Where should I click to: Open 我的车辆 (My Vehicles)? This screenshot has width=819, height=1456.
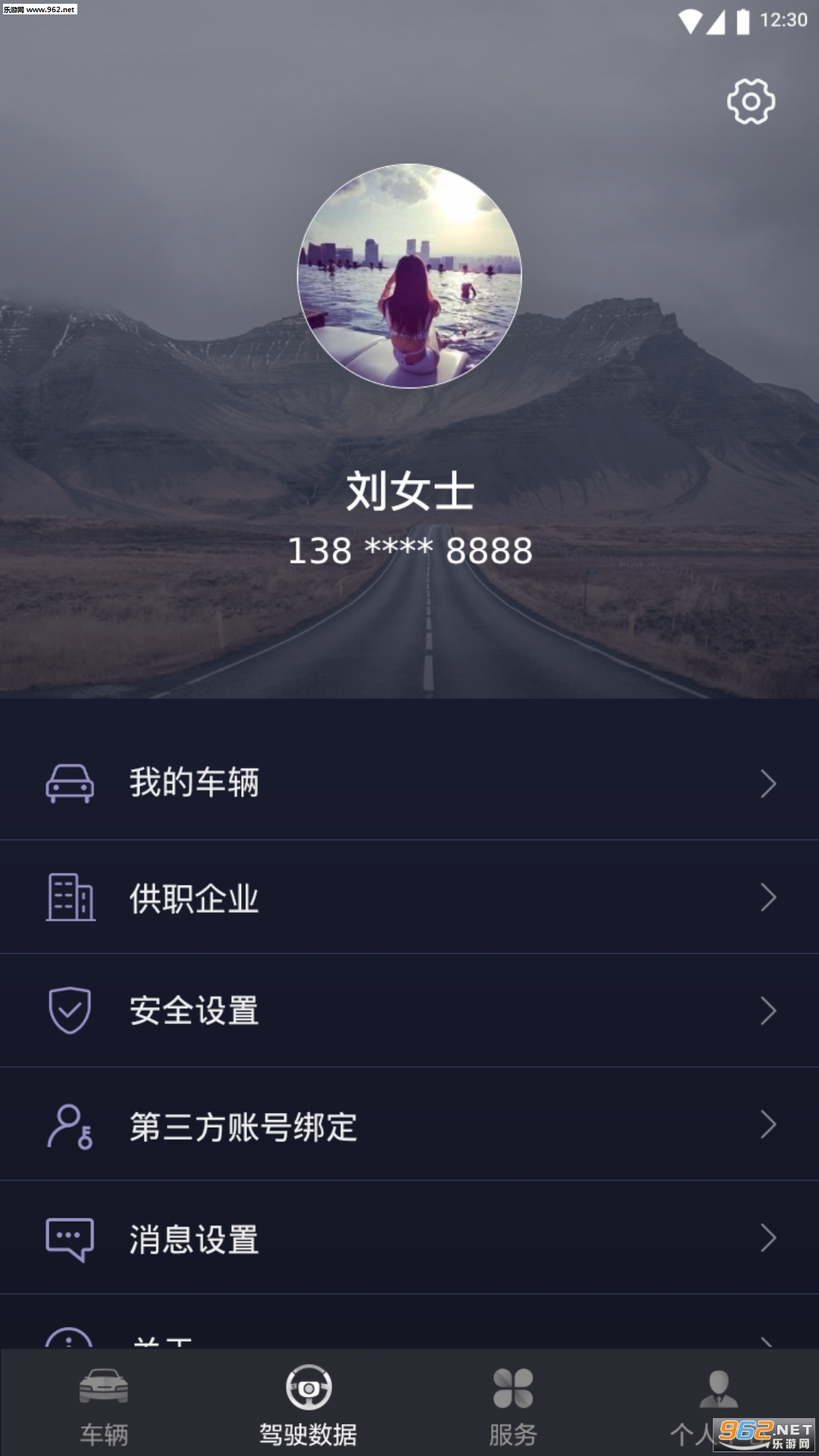click(x=409, y=783)
